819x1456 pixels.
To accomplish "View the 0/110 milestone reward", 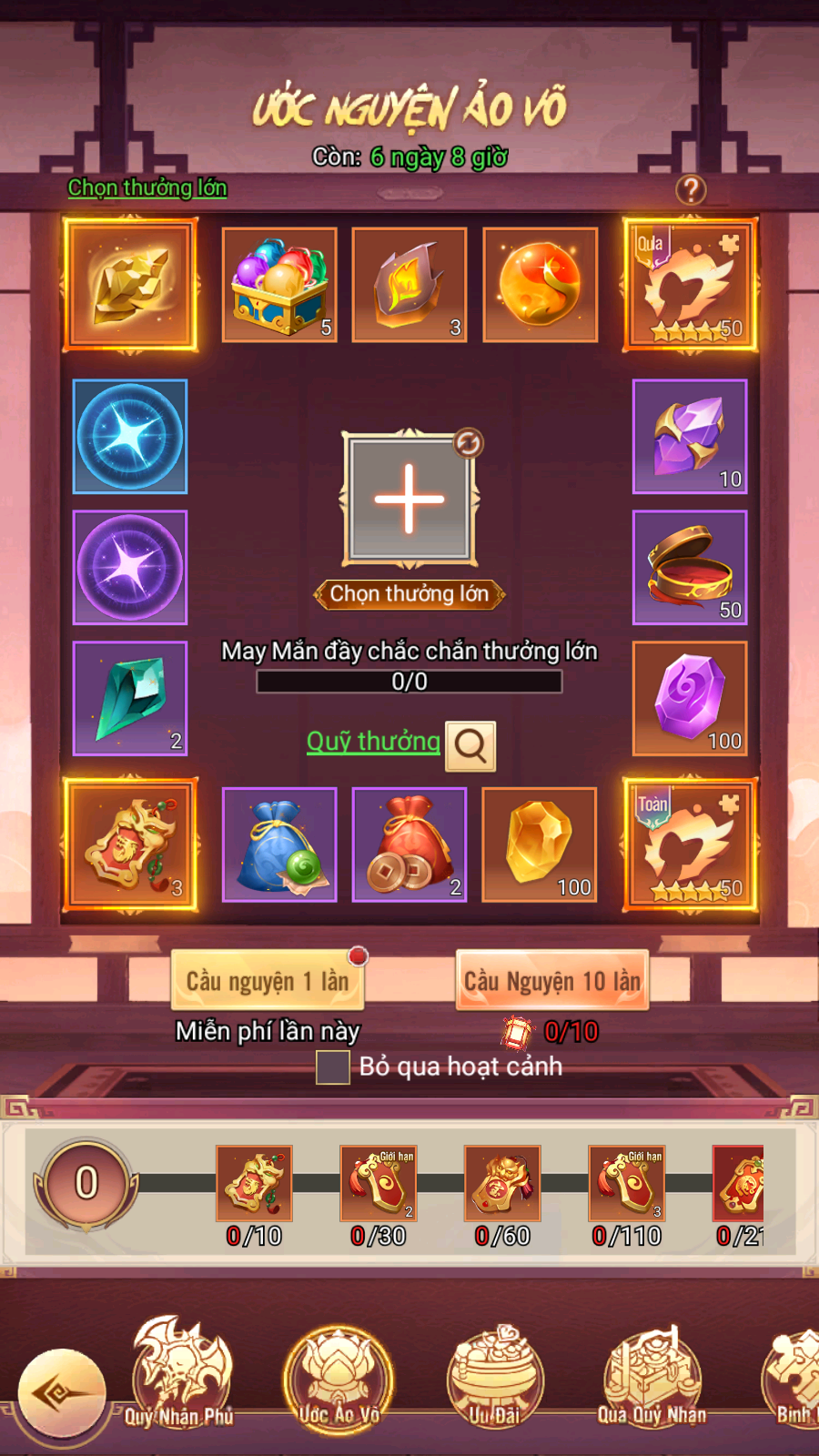I will (627, 1183).
